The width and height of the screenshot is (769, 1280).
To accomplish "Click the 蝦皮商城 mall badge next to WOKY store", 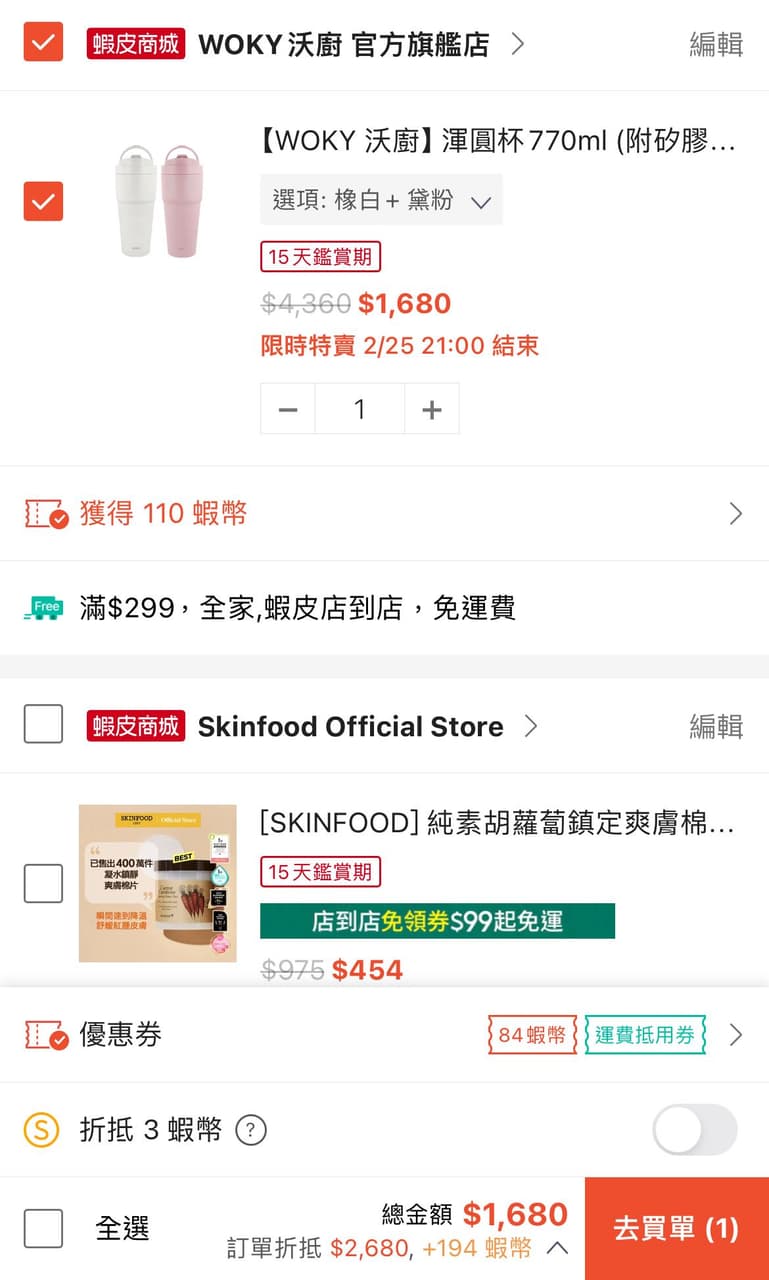I will point(136,43).
